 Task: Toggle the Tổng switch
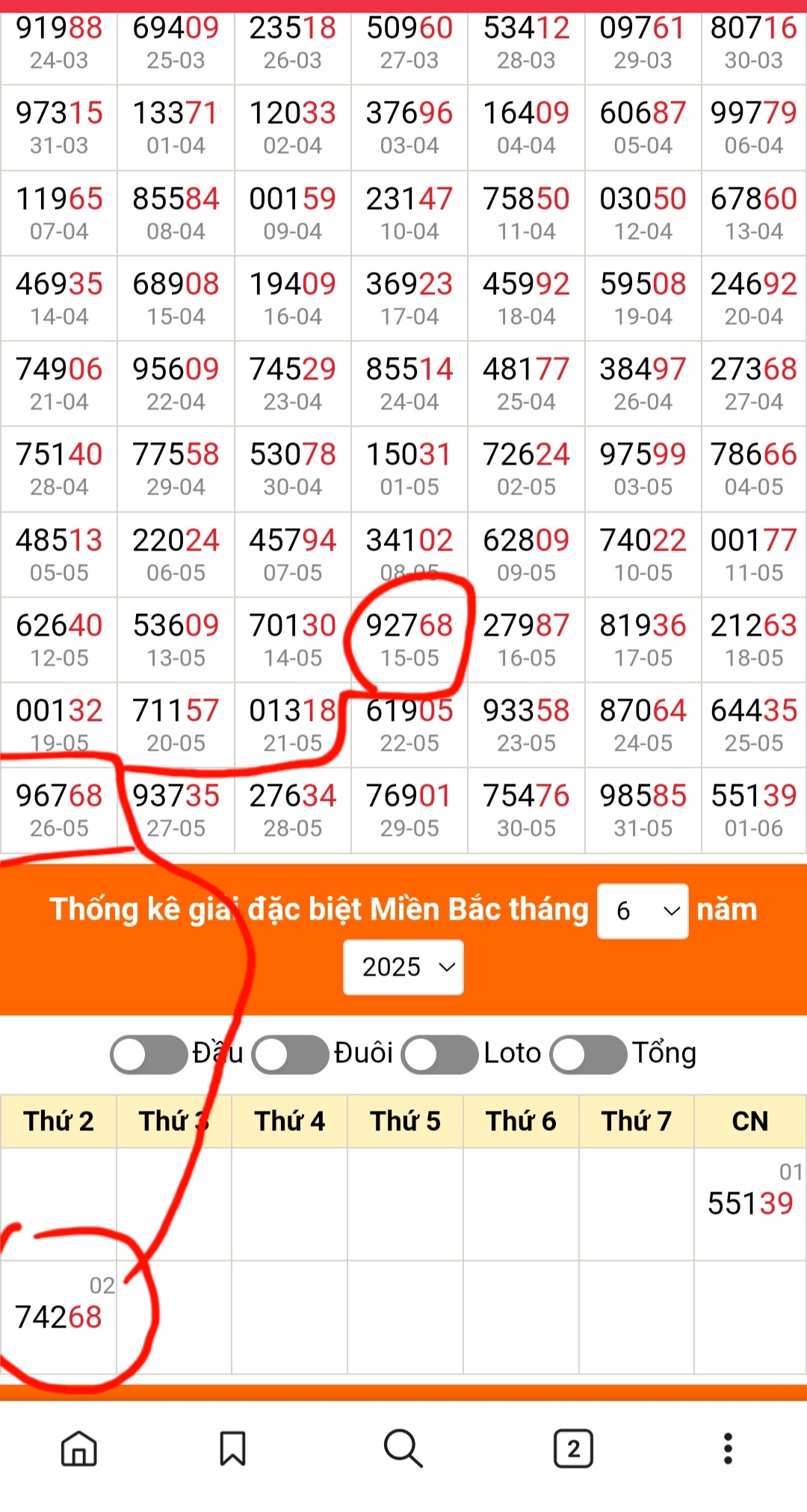(588, 1054)
